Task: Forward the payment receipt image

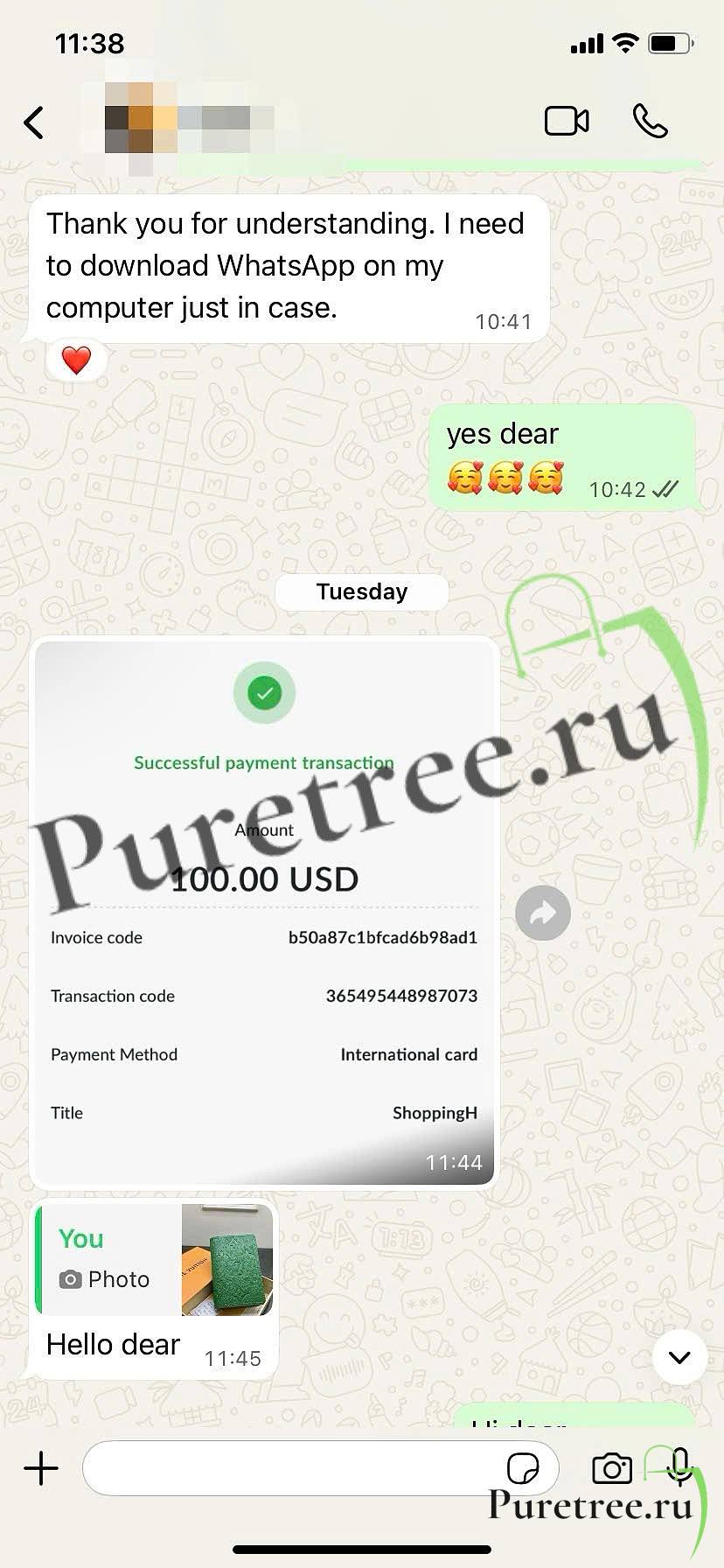Action: click(x=543, y=913)
